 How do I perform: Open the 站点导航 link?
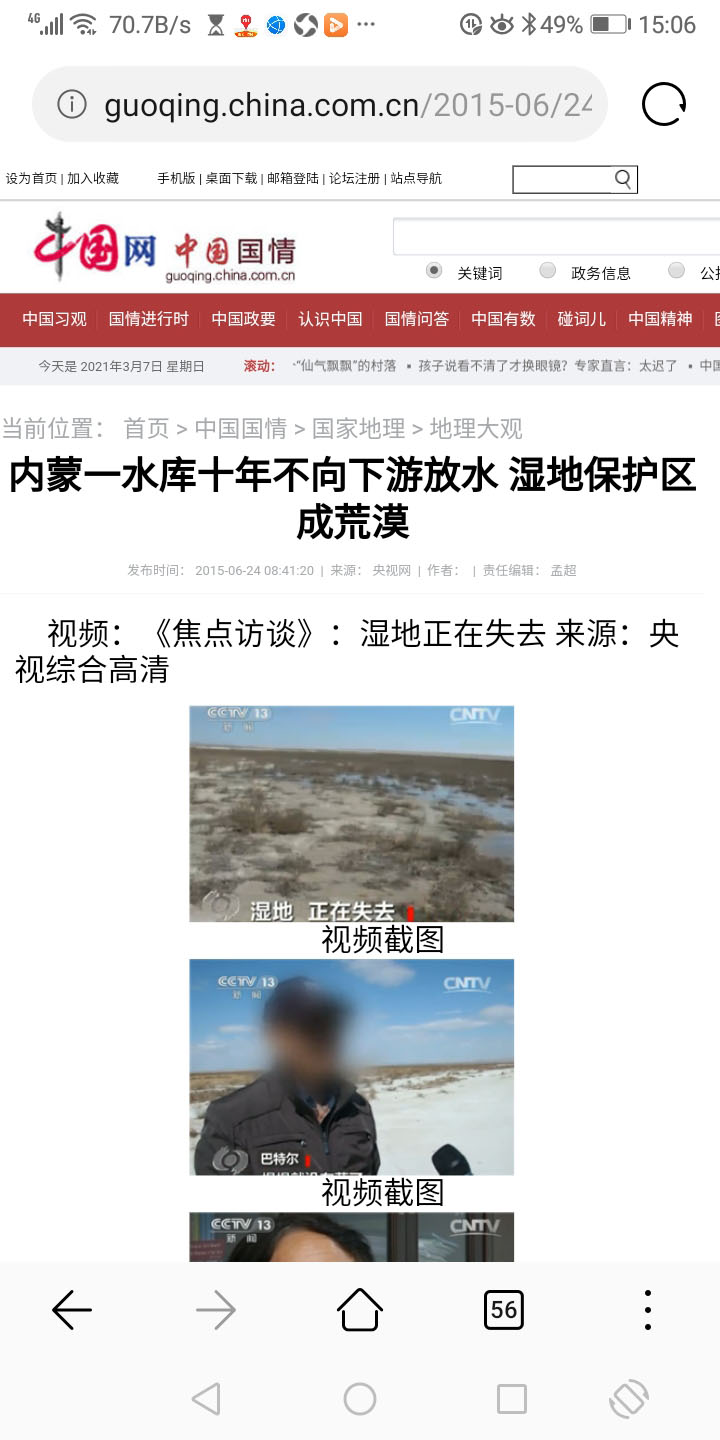click(416, 178)
